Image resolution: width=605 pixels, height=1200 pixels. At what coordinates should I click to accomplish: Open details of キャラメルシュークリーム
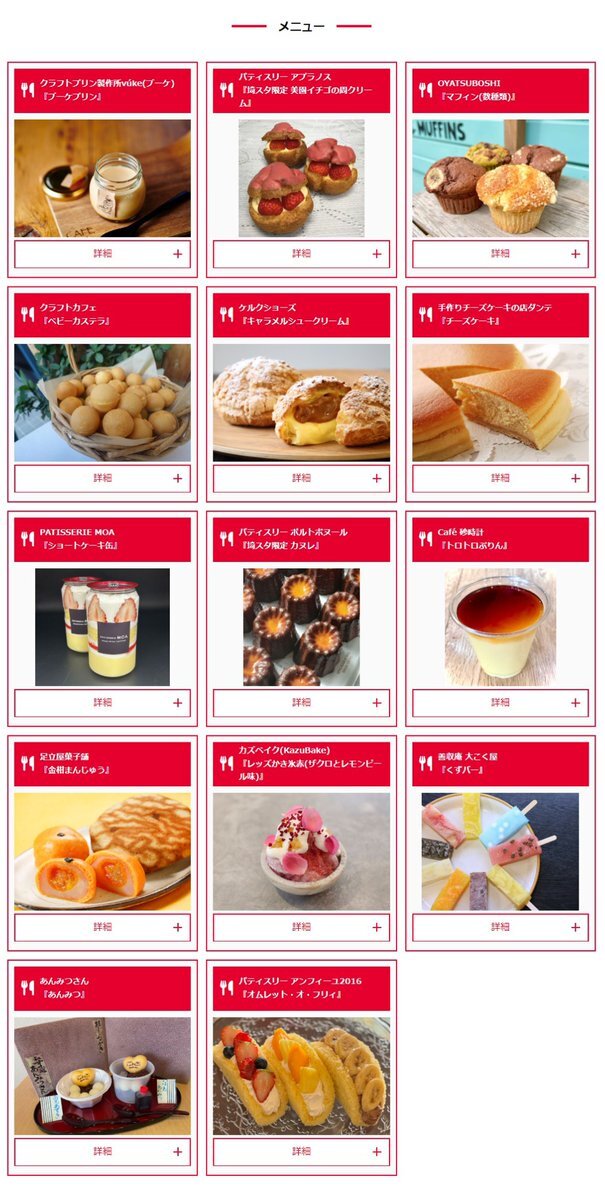[301, 478]
